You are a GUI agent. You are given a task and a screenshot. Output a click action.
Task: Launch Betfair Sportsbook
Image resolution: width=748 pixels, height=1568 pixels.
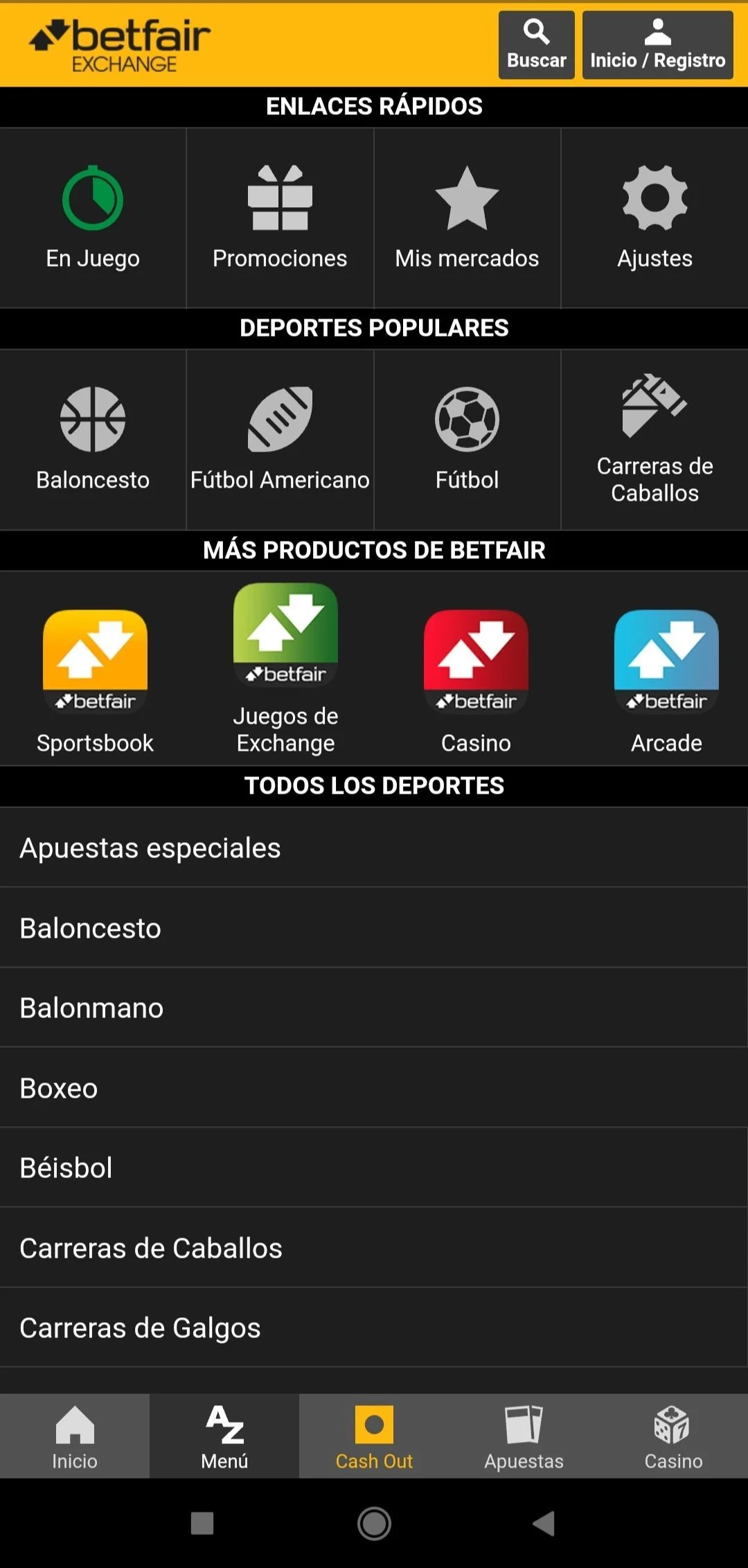coord(95,681)
